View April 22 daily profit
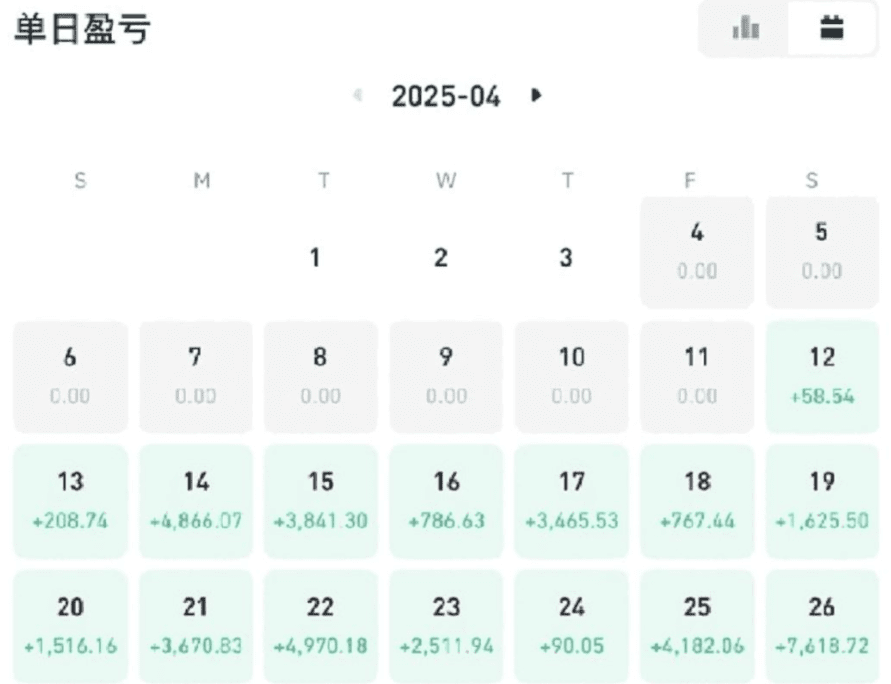This screenshot has height=684, width=891. click(320, 625)
